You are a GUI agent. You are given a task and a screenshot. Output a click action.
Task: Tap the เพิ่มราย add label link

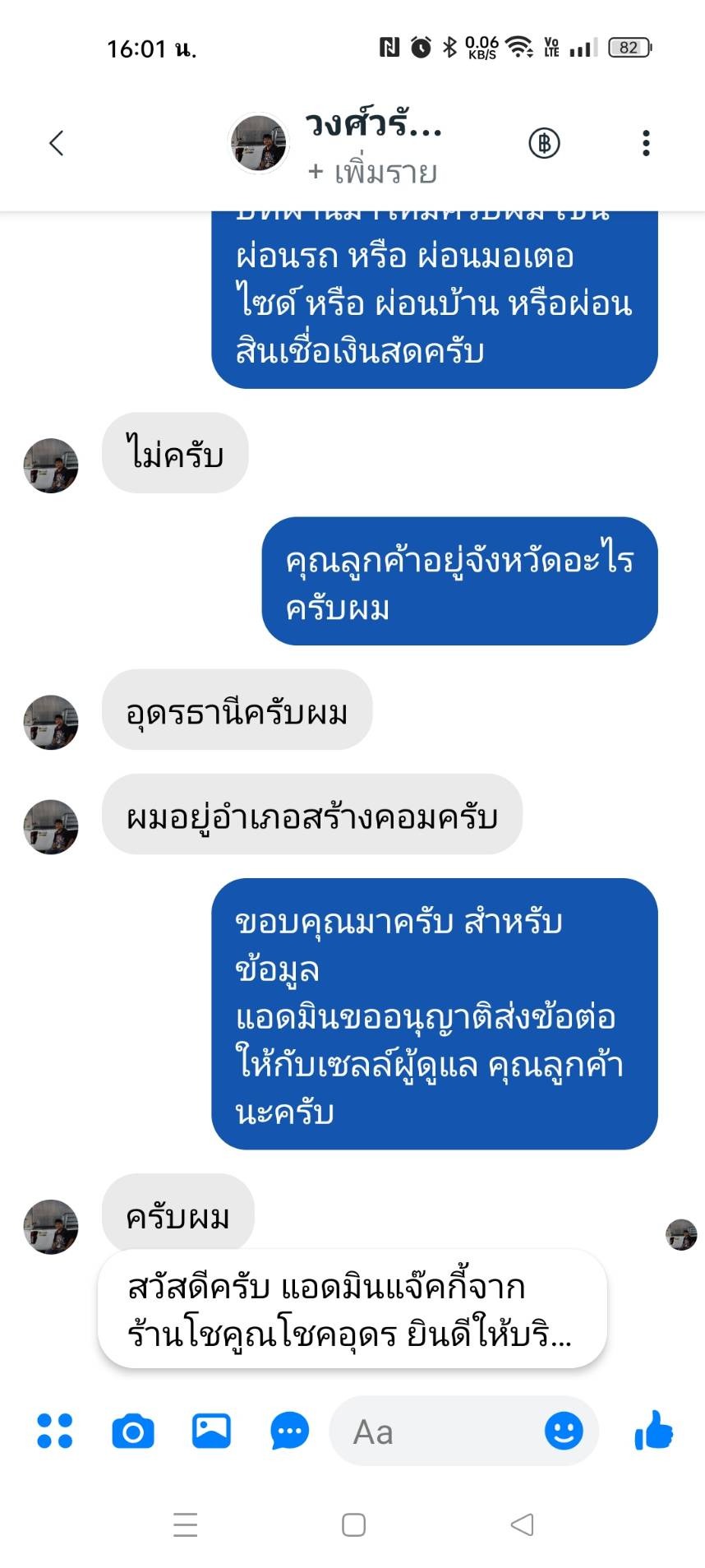point(372,172)
